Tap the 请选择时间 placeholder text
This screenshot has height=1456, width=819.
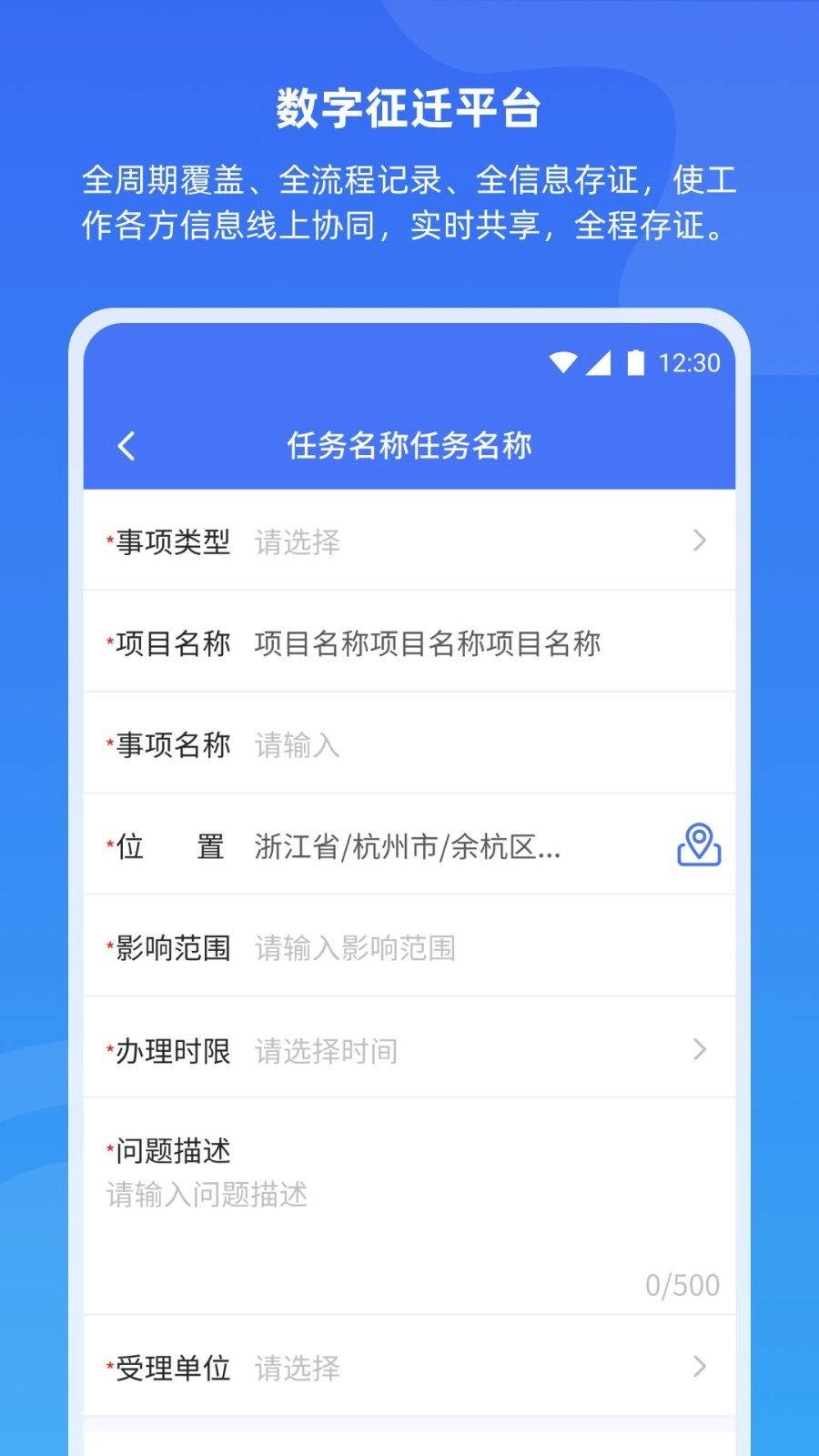click(x=326, y=1049)
